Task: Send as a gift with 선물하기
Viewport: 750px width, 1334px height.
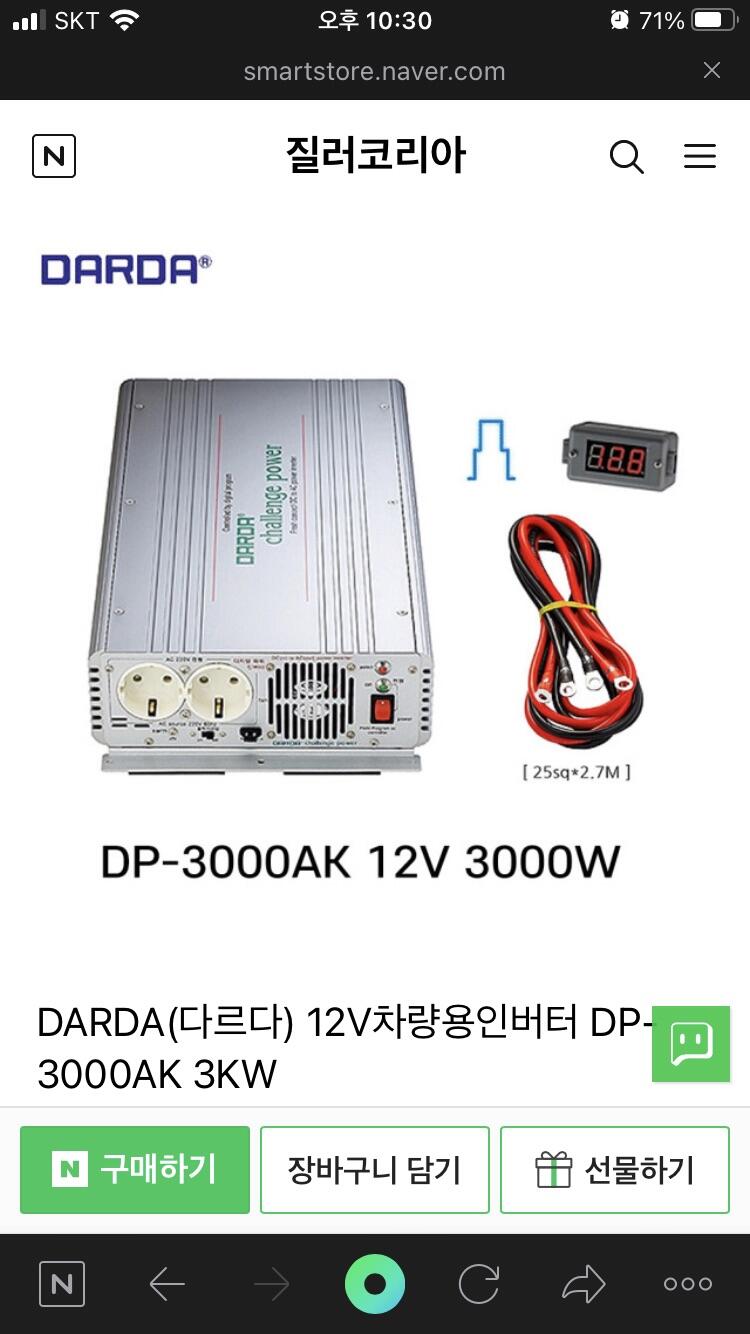Action: (x=615, y=1169)
